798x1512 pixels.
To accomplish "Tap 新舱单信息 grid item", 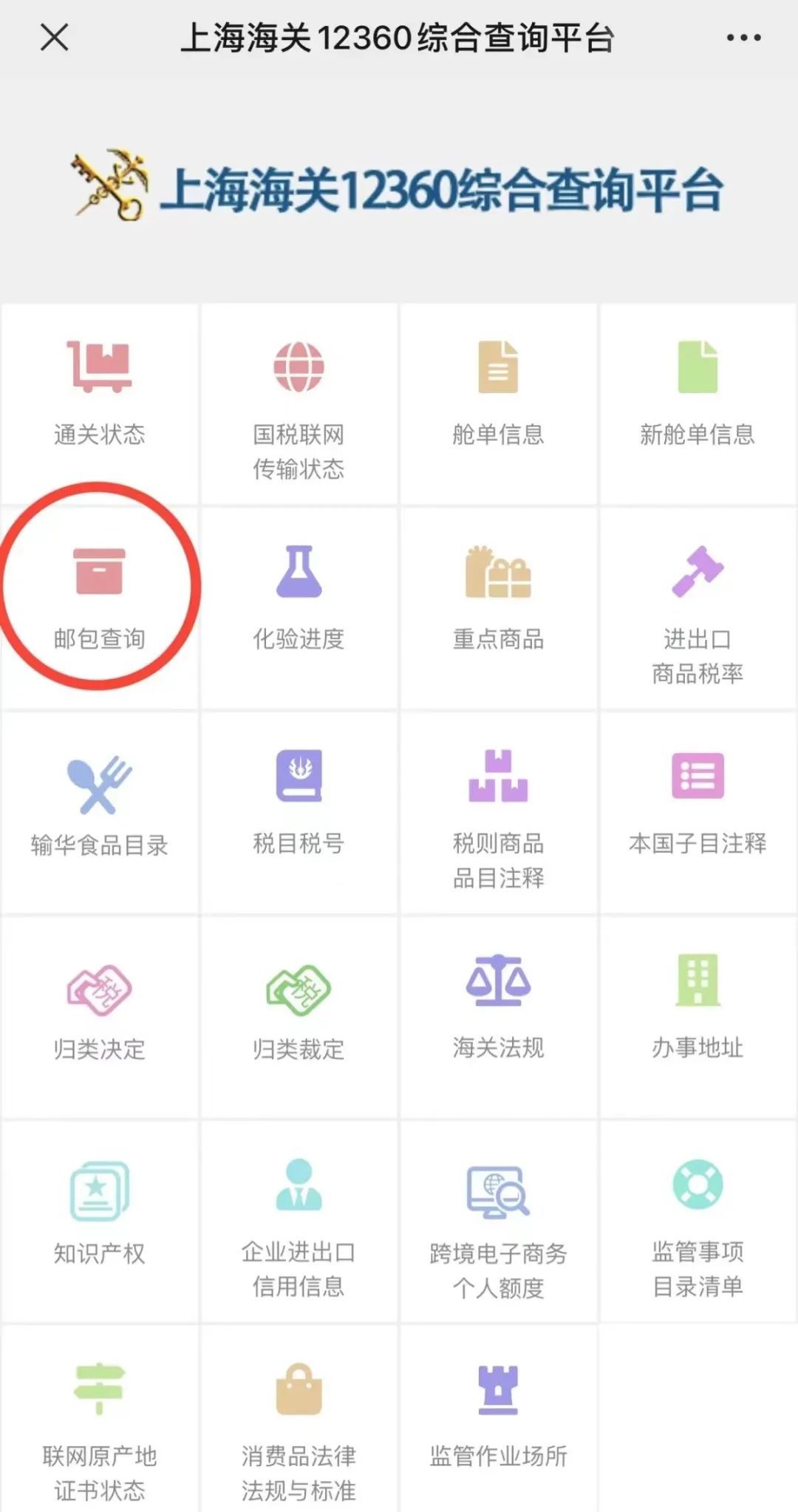I will (x=698, y=403).
